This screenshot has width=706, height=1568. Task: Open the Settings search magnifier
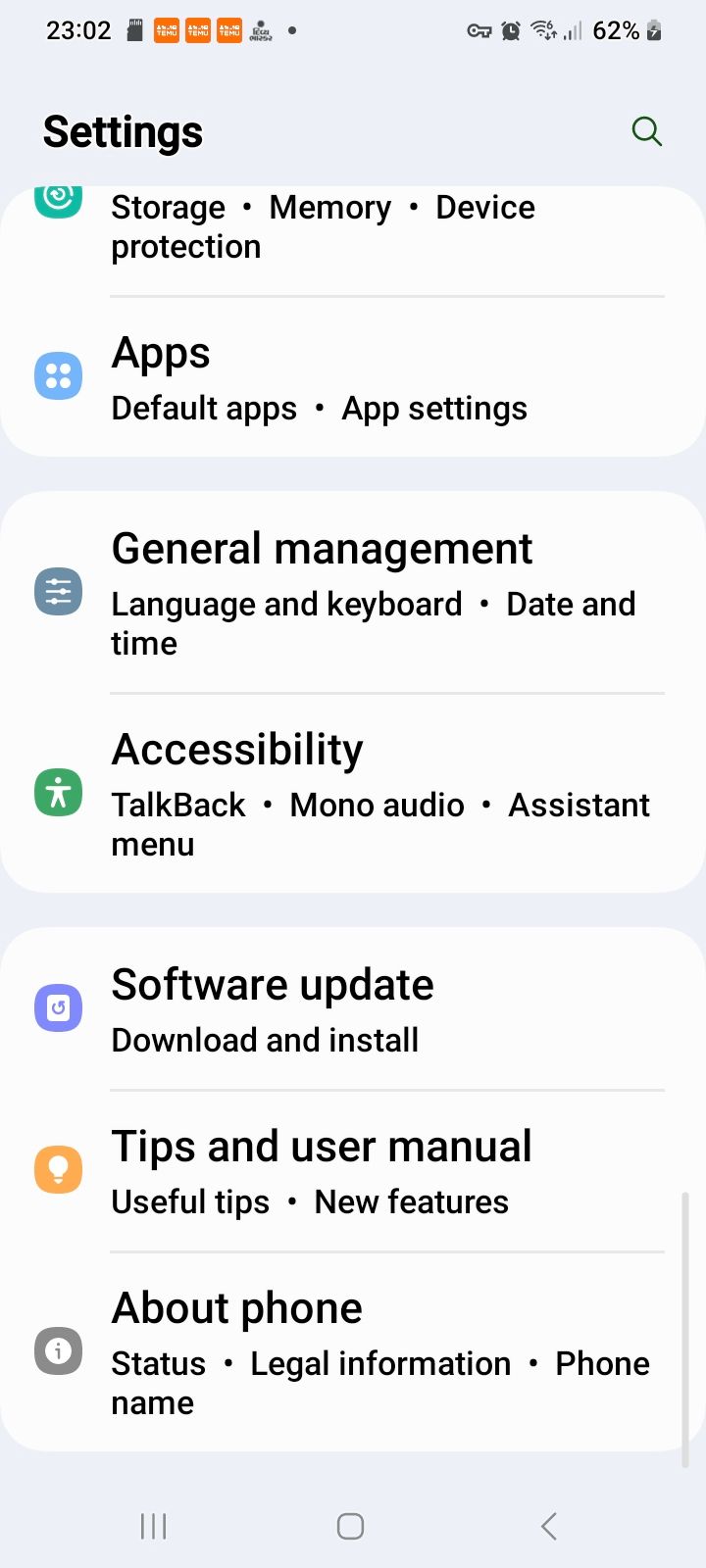[x=646, y=130]
